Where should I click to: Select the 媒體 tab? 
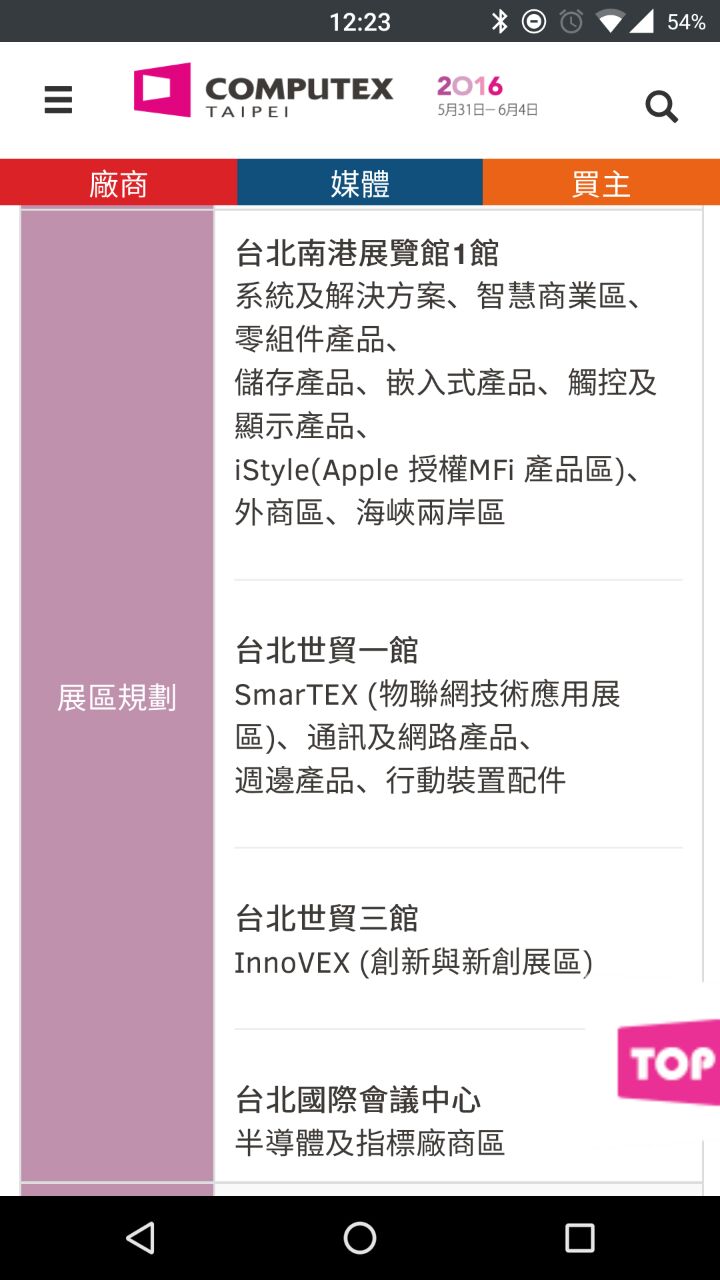point(360,183)
